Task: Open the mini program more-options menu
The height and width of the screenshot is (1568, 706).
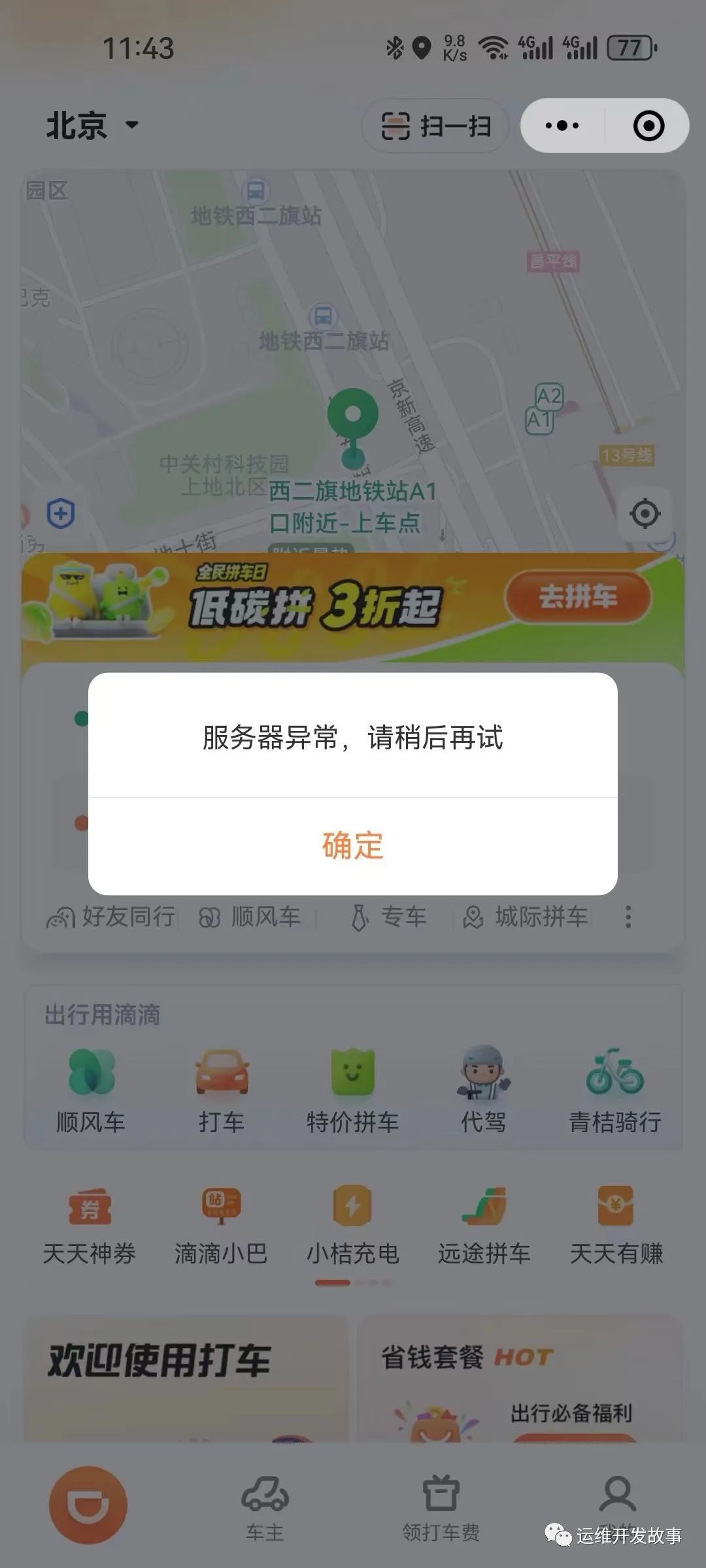Action: 562,125
